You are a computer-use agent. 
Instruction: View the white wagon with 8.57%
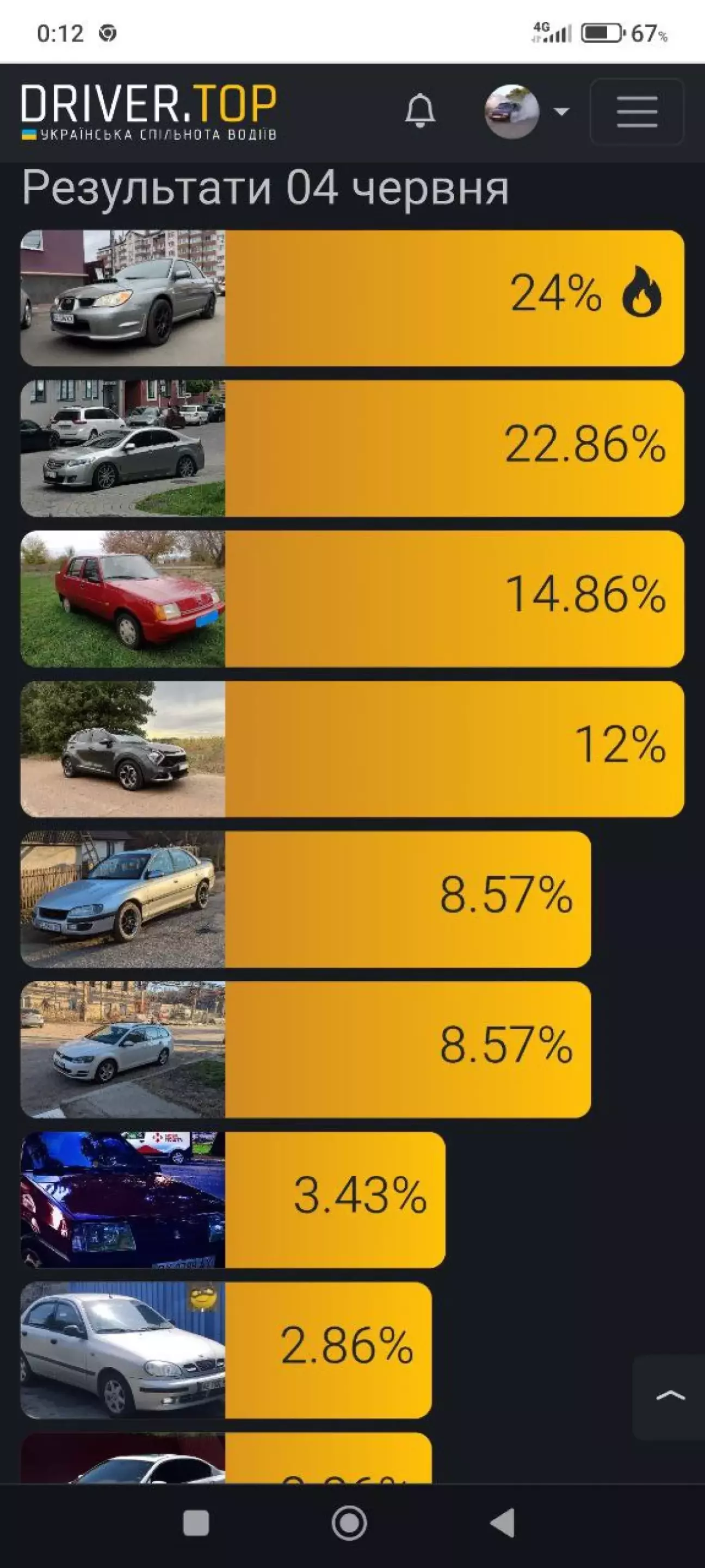(x=305, y=1049)
